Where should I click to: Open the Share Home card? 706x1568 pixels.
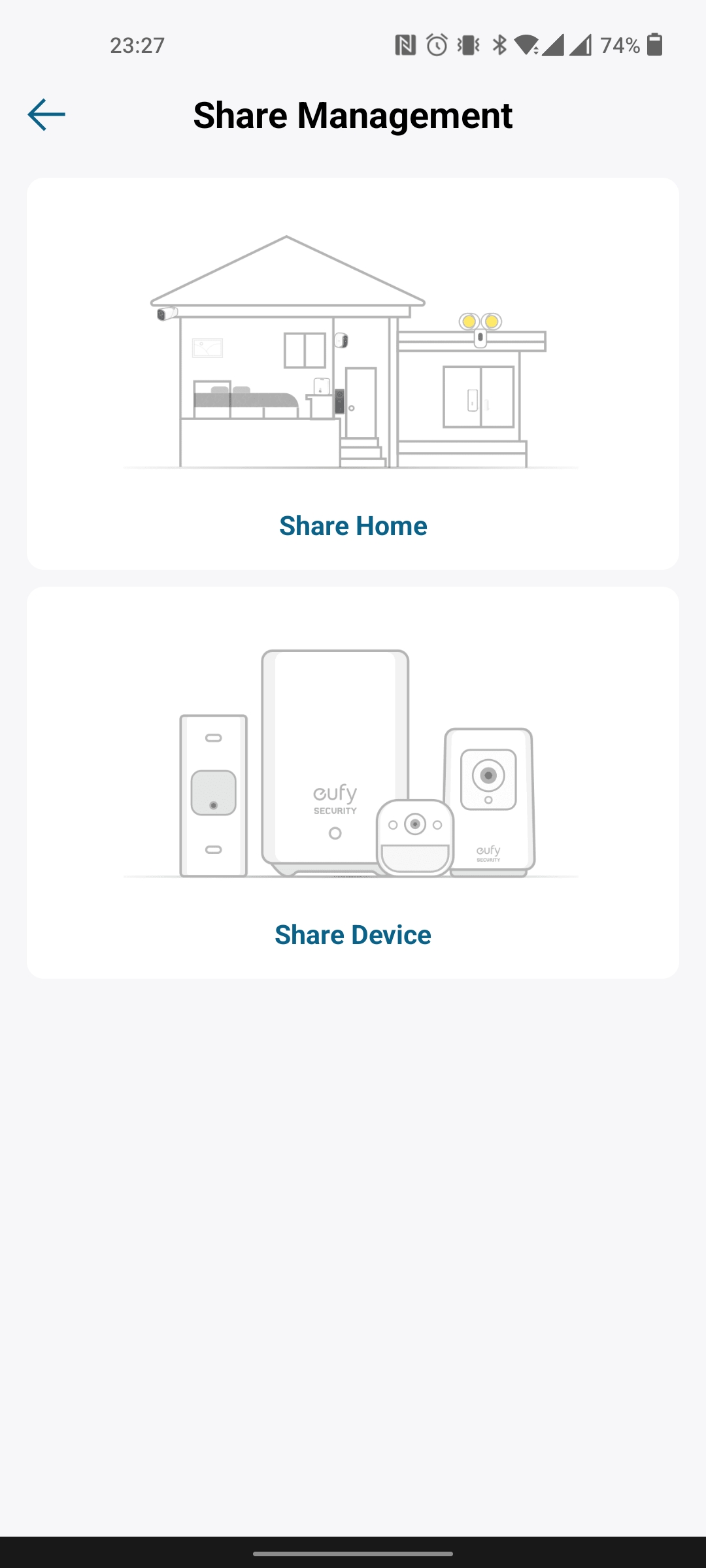pyautogui.click(x=353, y=374)
